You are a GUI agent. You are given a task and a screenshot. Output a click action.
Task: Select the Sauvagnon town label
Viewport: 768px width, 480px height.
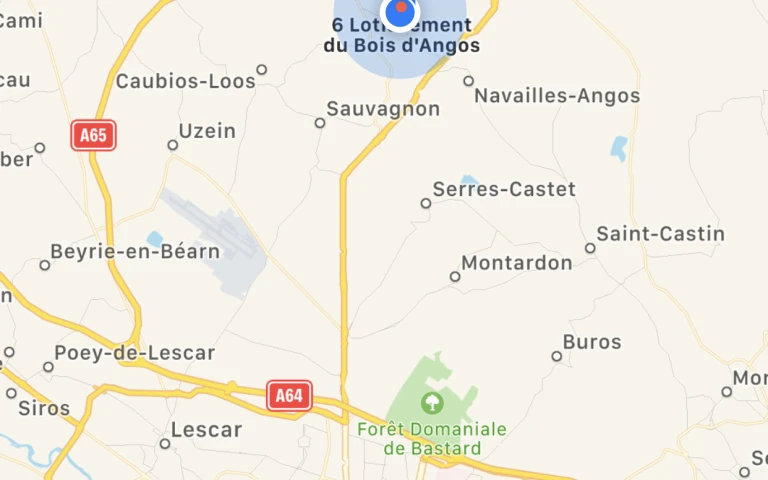[383, 109]
